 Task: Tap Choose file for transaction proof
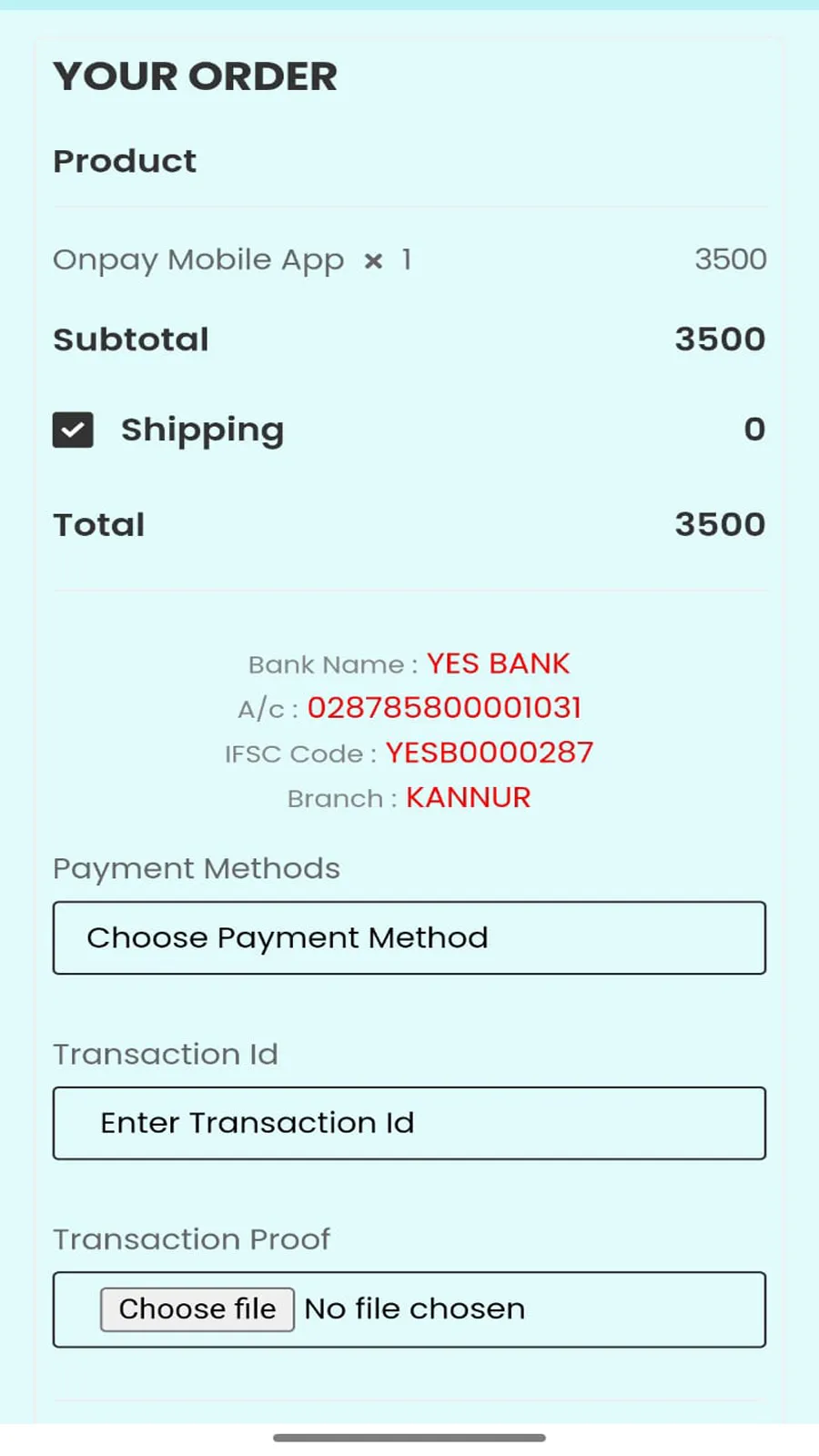(x=197, y=1309)
